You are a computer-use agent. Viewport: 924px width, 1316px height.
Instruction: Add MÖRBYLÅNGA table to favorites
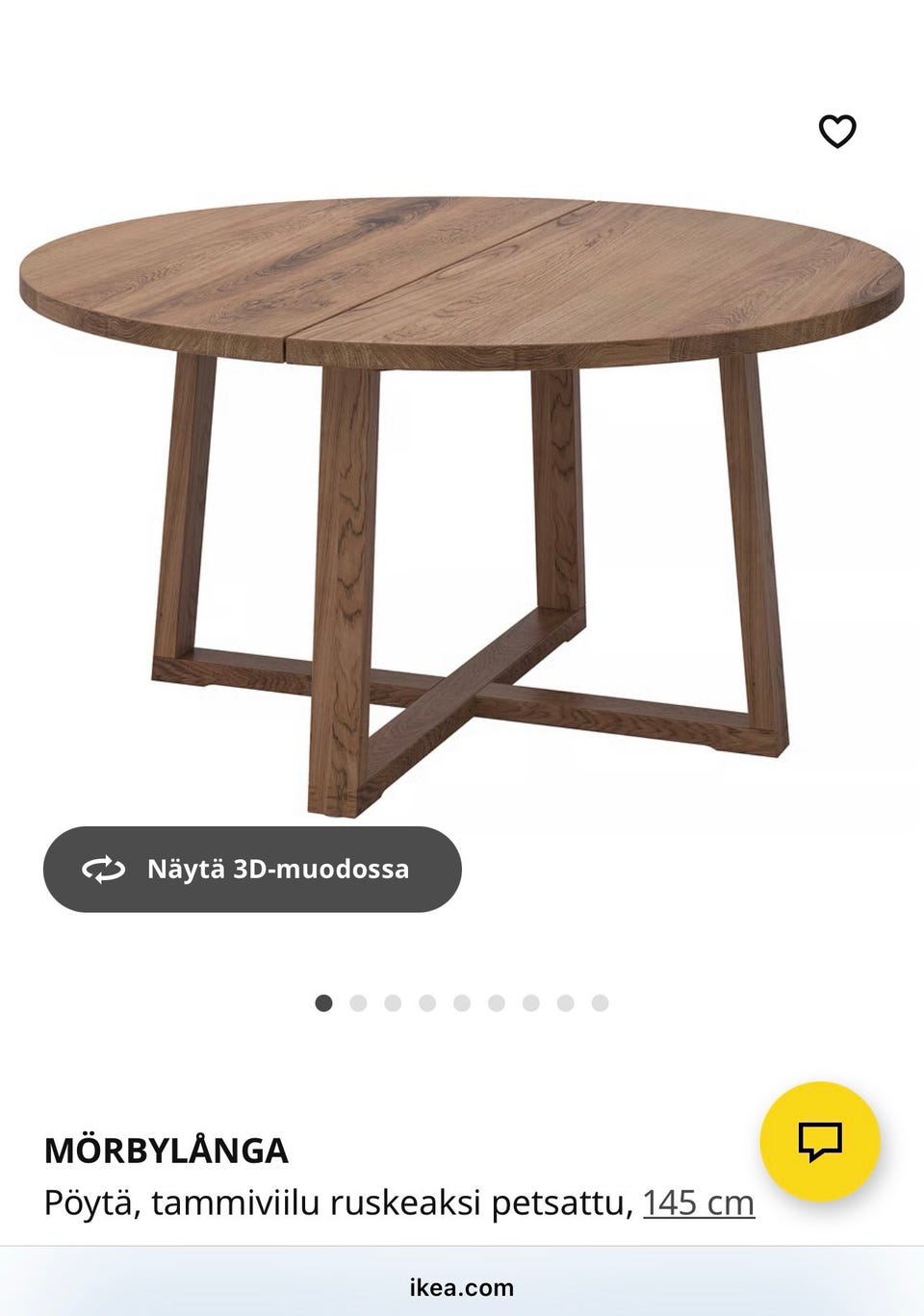(x=836, y=131)
